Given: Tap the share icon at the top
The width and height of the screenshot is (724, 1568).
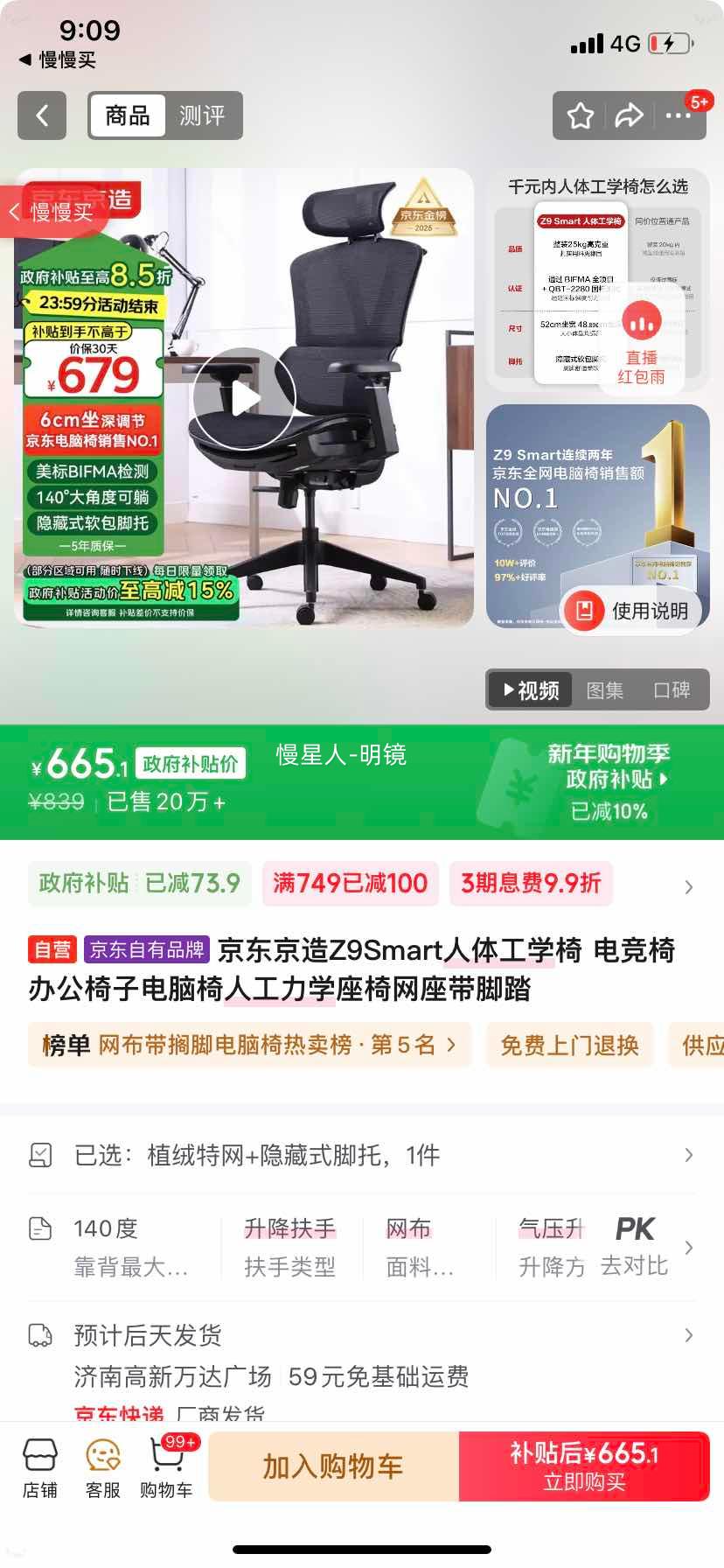Looking at the screenshot, I should 629,115.
